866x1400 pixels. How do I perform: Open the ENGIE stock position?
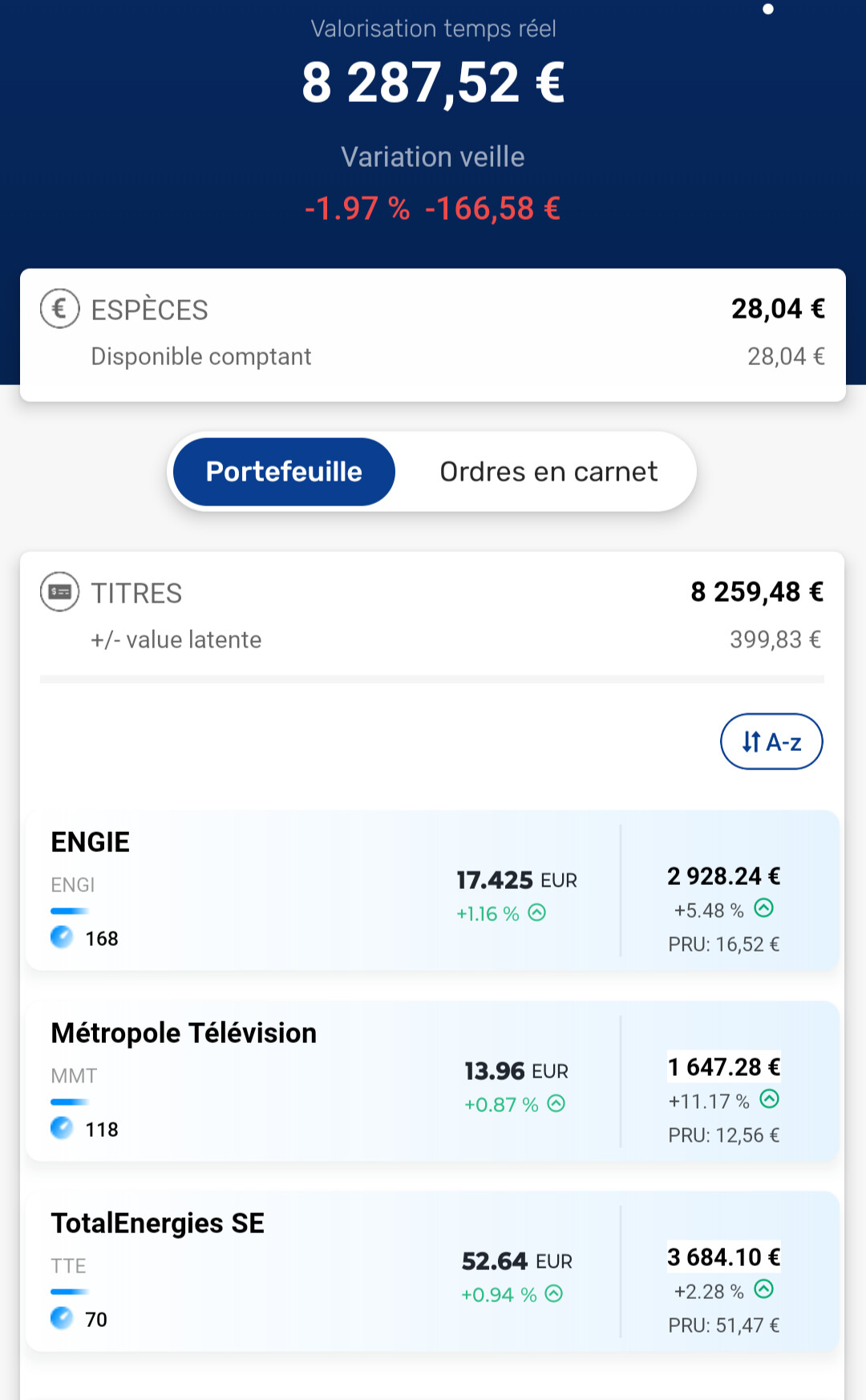433,891
